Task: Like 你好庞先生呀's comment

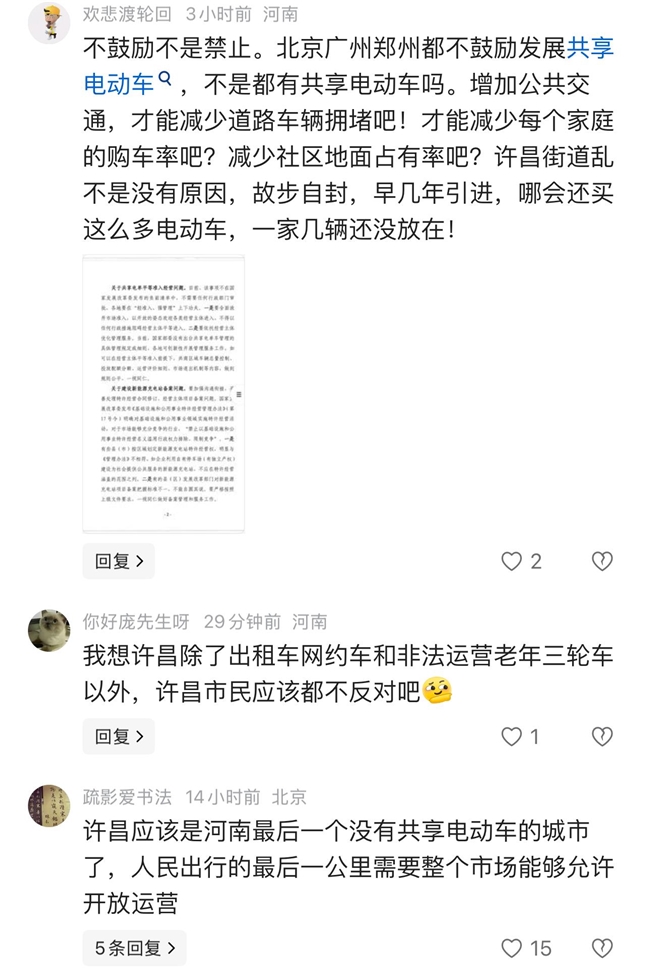Action: (512, 737)
